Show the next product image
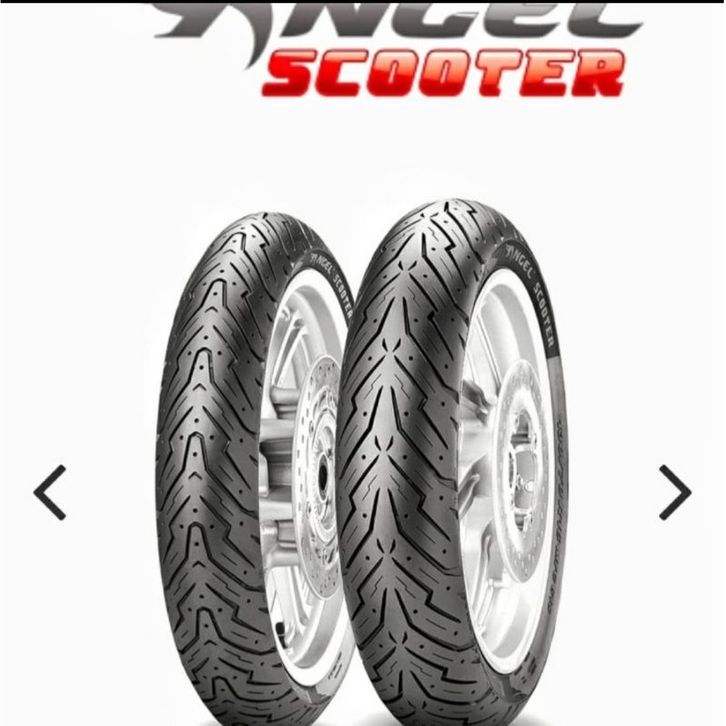This screenshot has width=726, height=726. [x=675, y=492]
